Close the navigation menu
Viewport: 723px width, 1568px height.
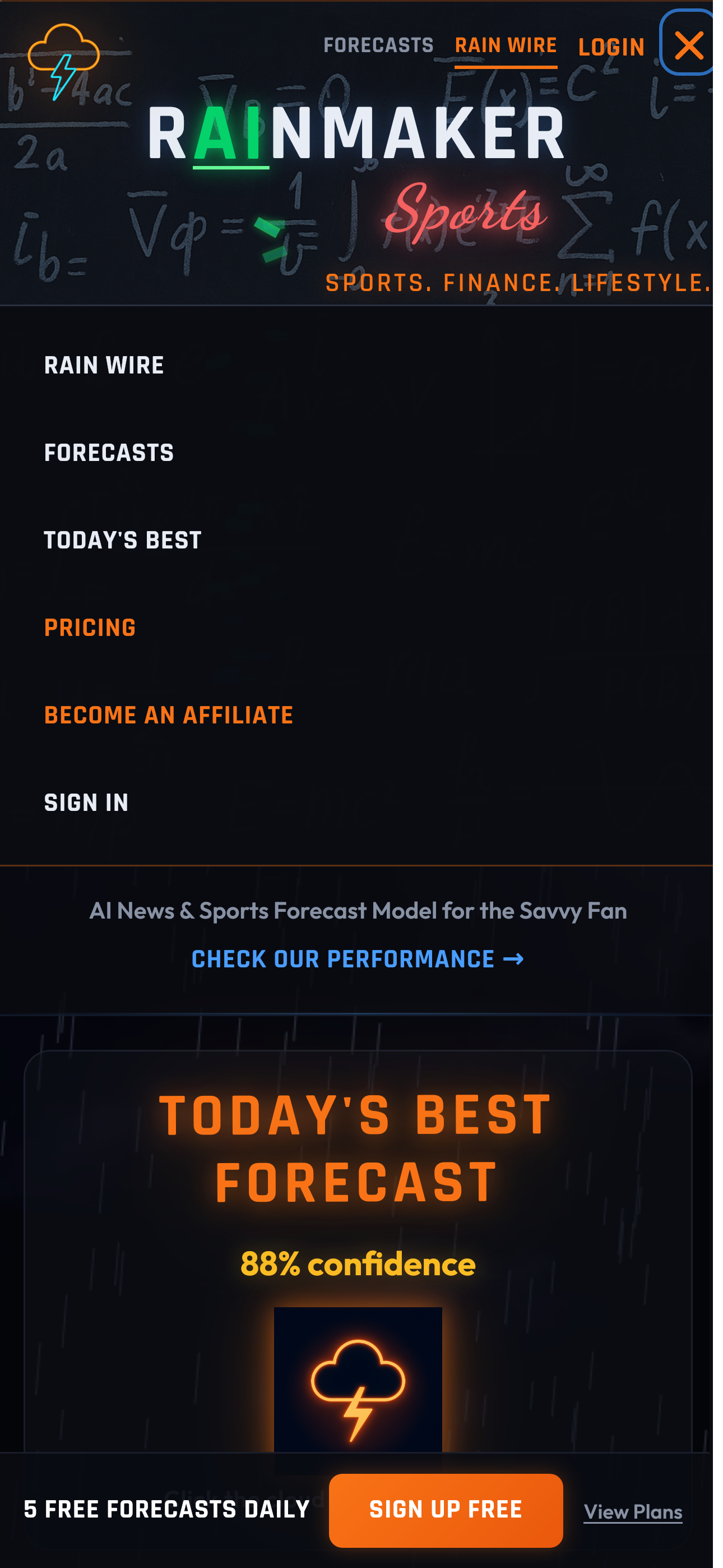point(688,44)
